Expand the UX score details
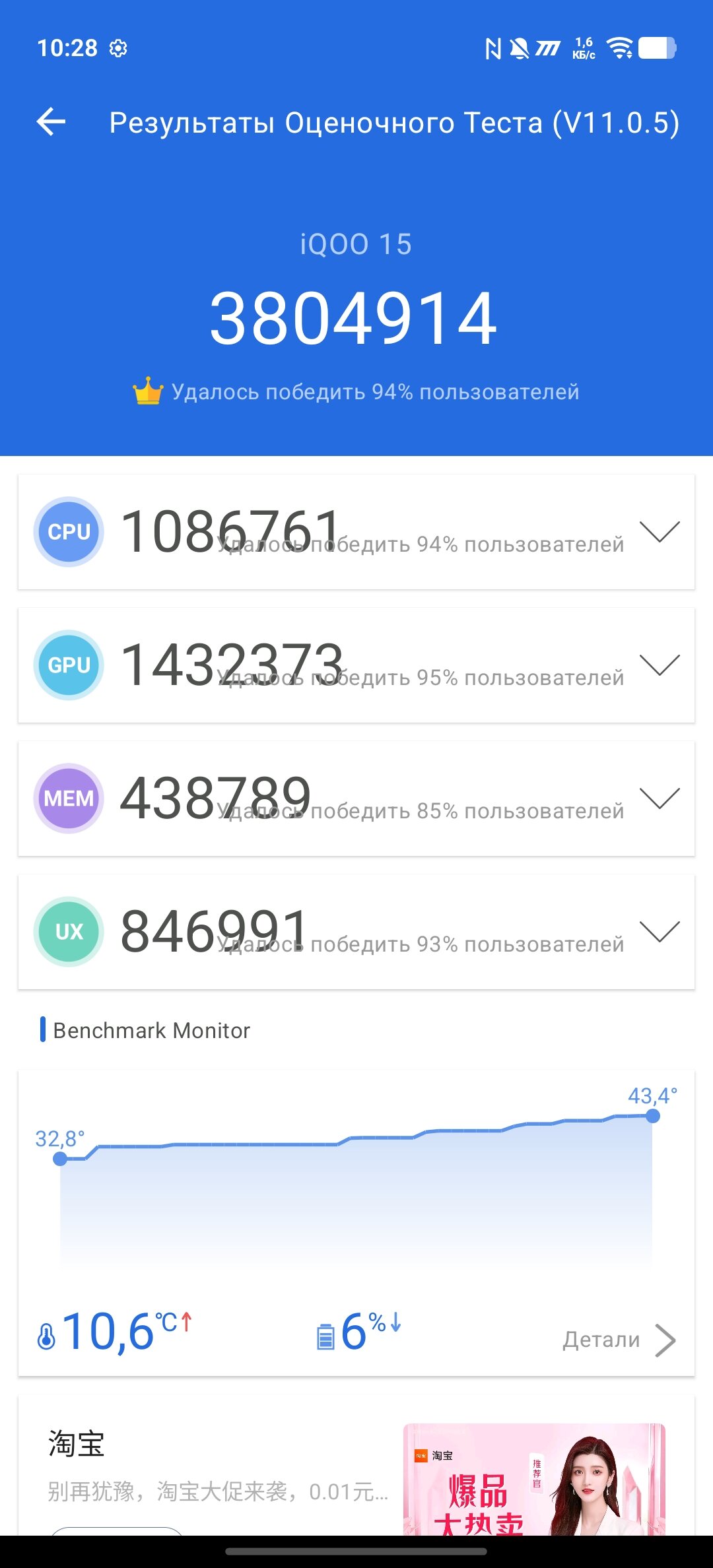 660,932
